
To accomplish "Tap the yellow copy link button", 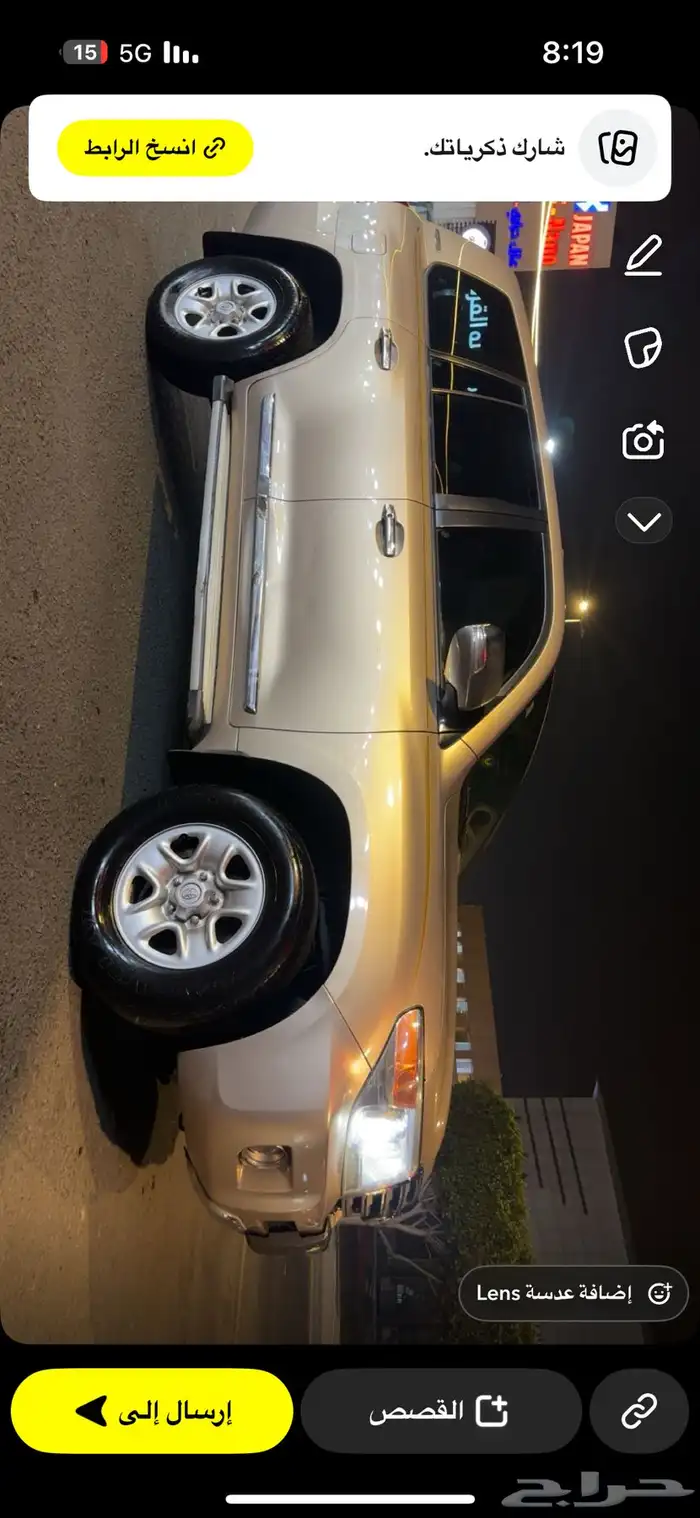I will click(155, 148).
